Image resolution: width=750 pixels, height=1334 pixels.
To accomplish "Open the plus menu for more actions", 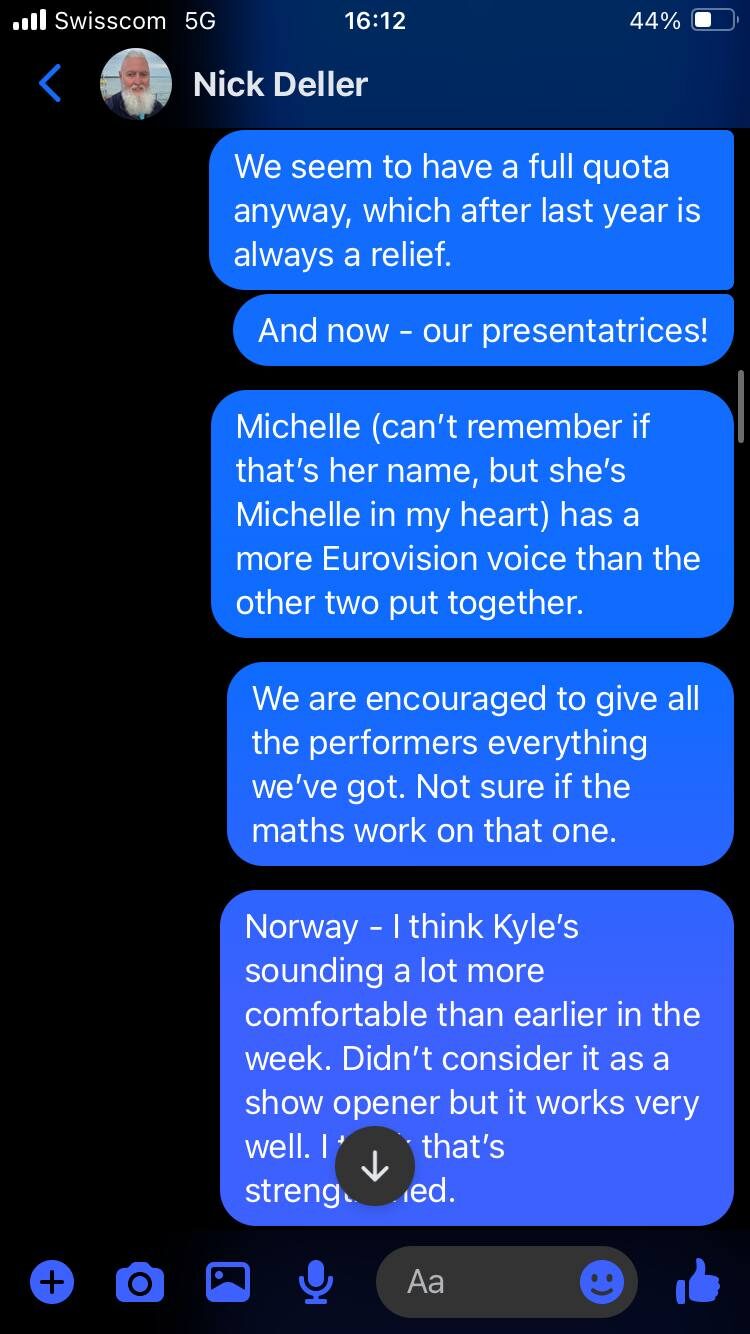I will point(52,1281).
